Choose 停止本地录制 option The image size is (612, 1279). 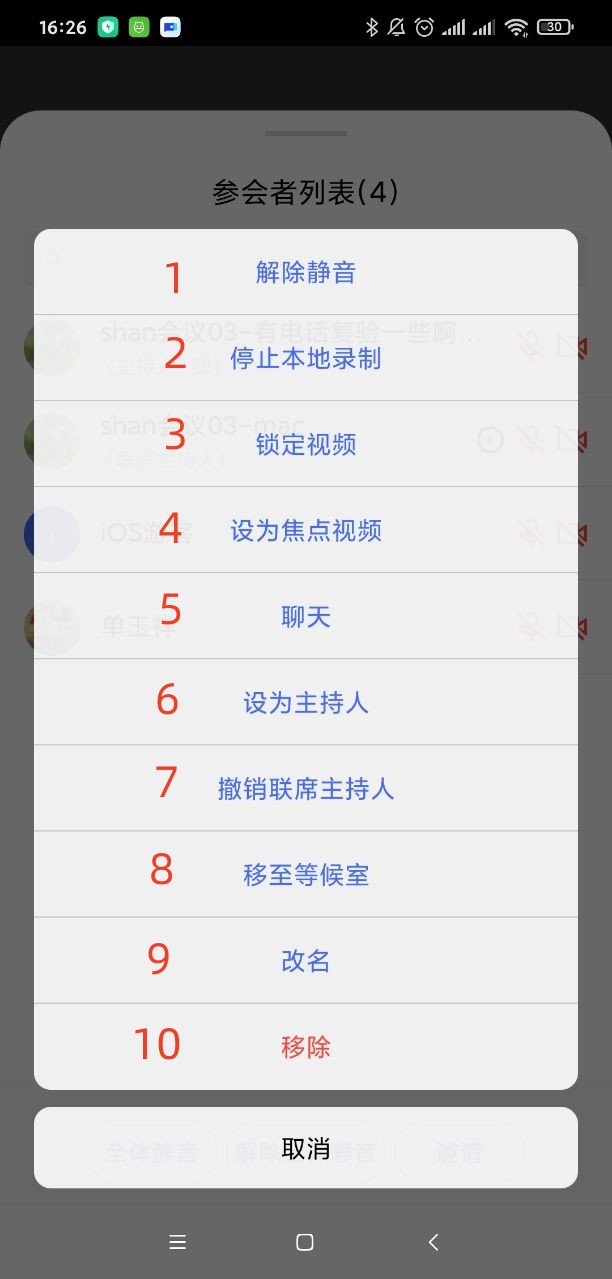click(x=306, y=358)
